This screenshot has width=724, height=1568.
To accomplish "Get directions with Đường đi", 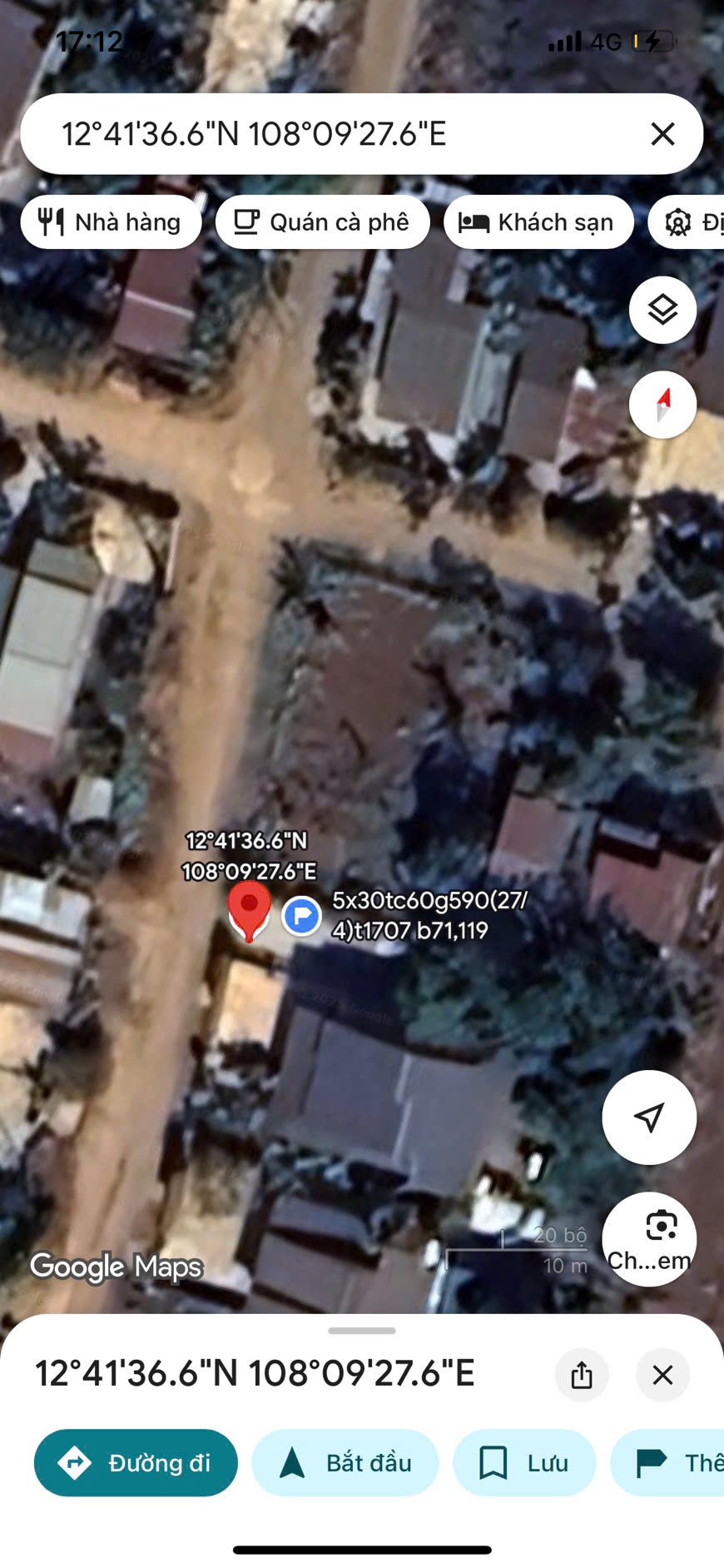I will coord(136,1463).
